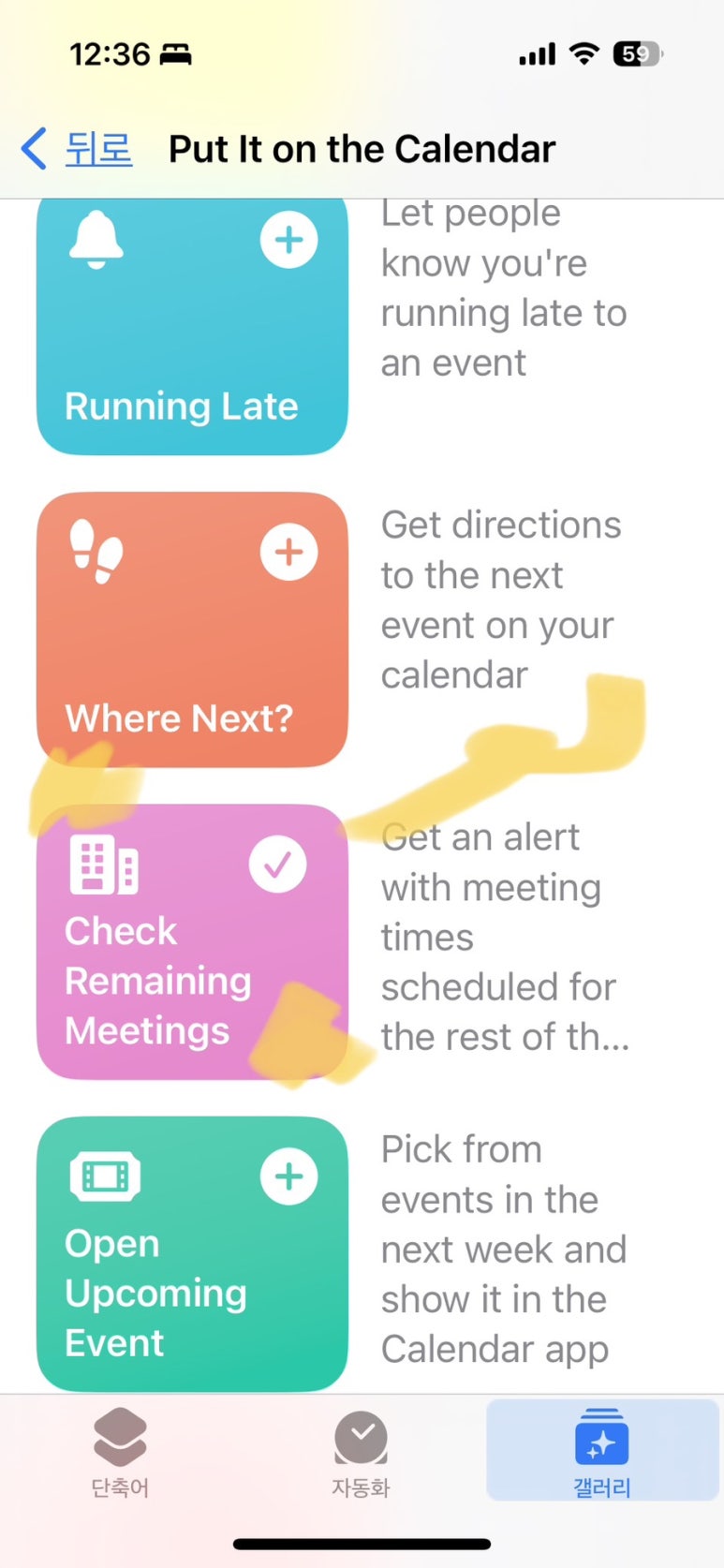Tap the checkmark on Check Remaining Meetings

coord(277,865)
